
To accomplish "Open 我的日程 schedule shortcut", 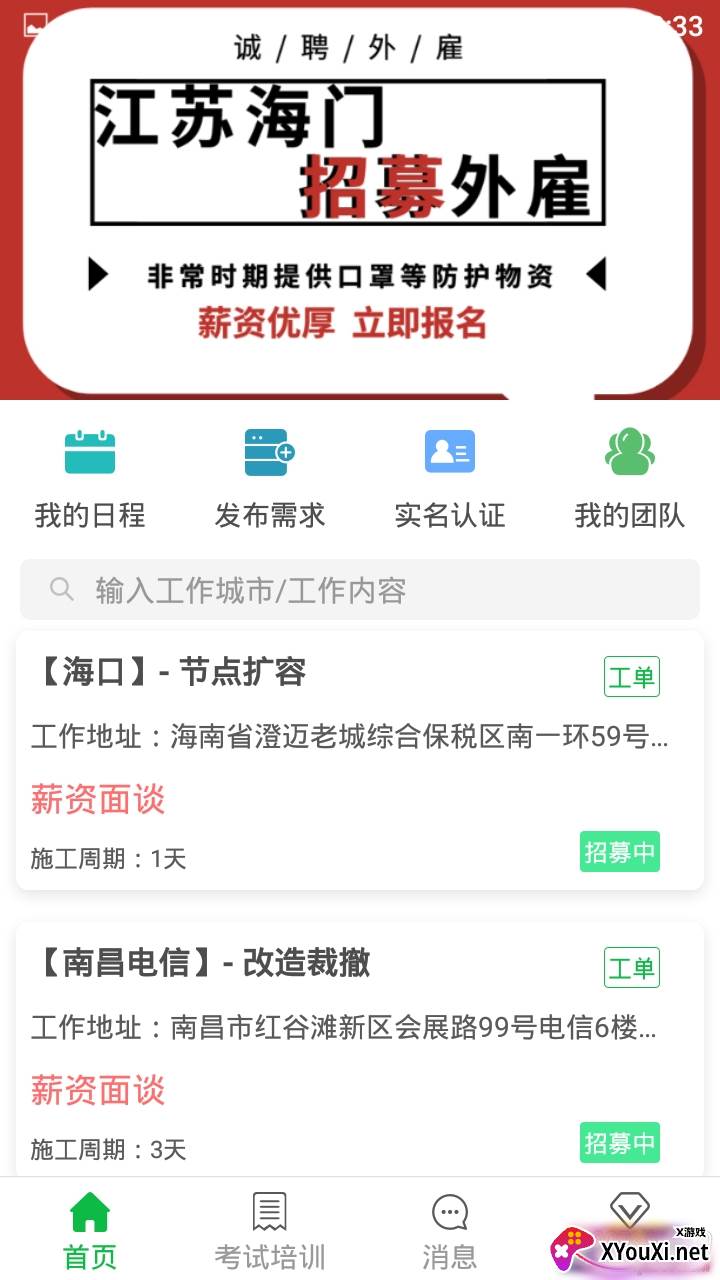I will (x=90, y=478).
